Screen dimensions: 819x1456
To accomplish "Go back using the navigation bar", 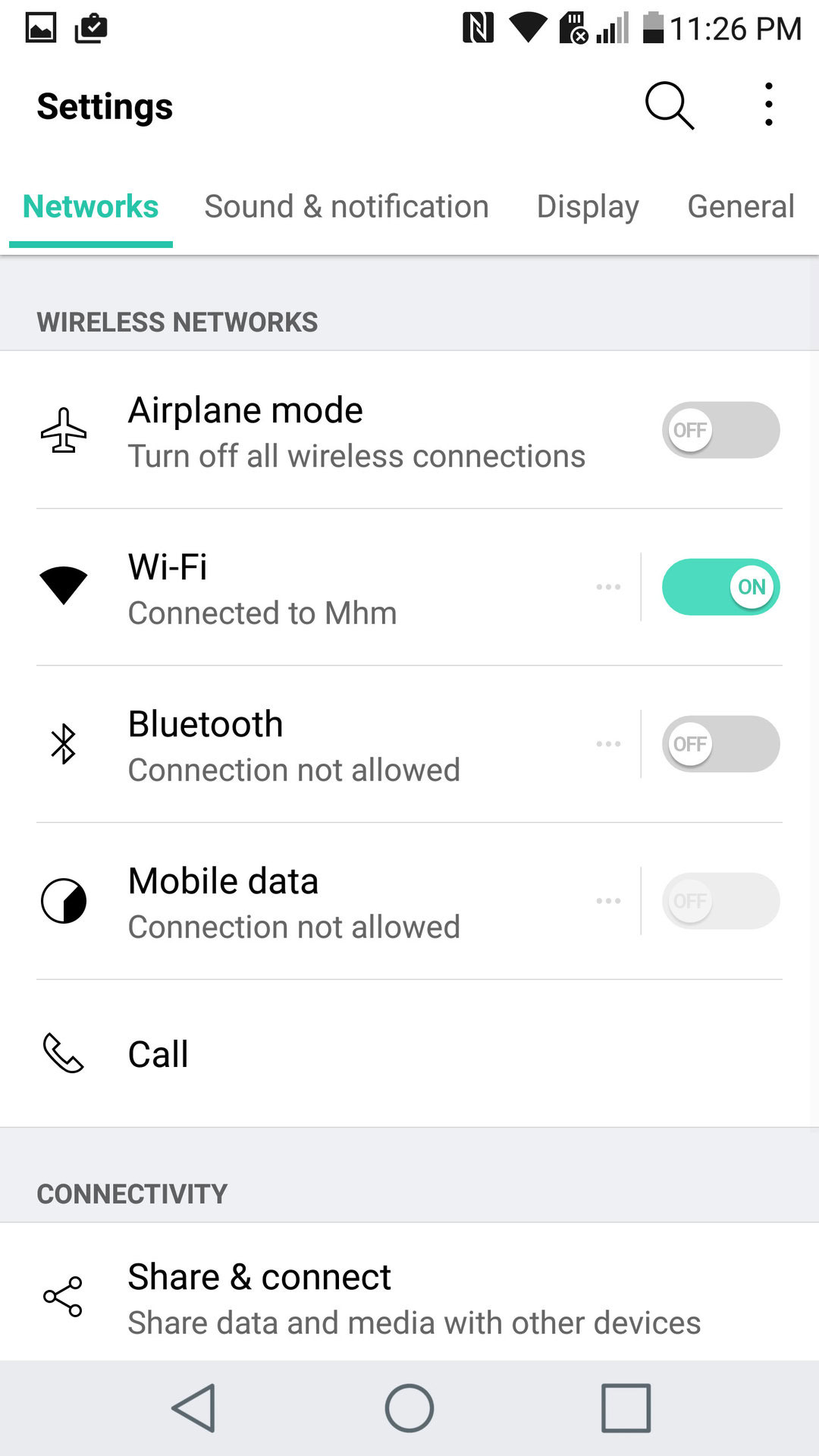I will 194,1408.
